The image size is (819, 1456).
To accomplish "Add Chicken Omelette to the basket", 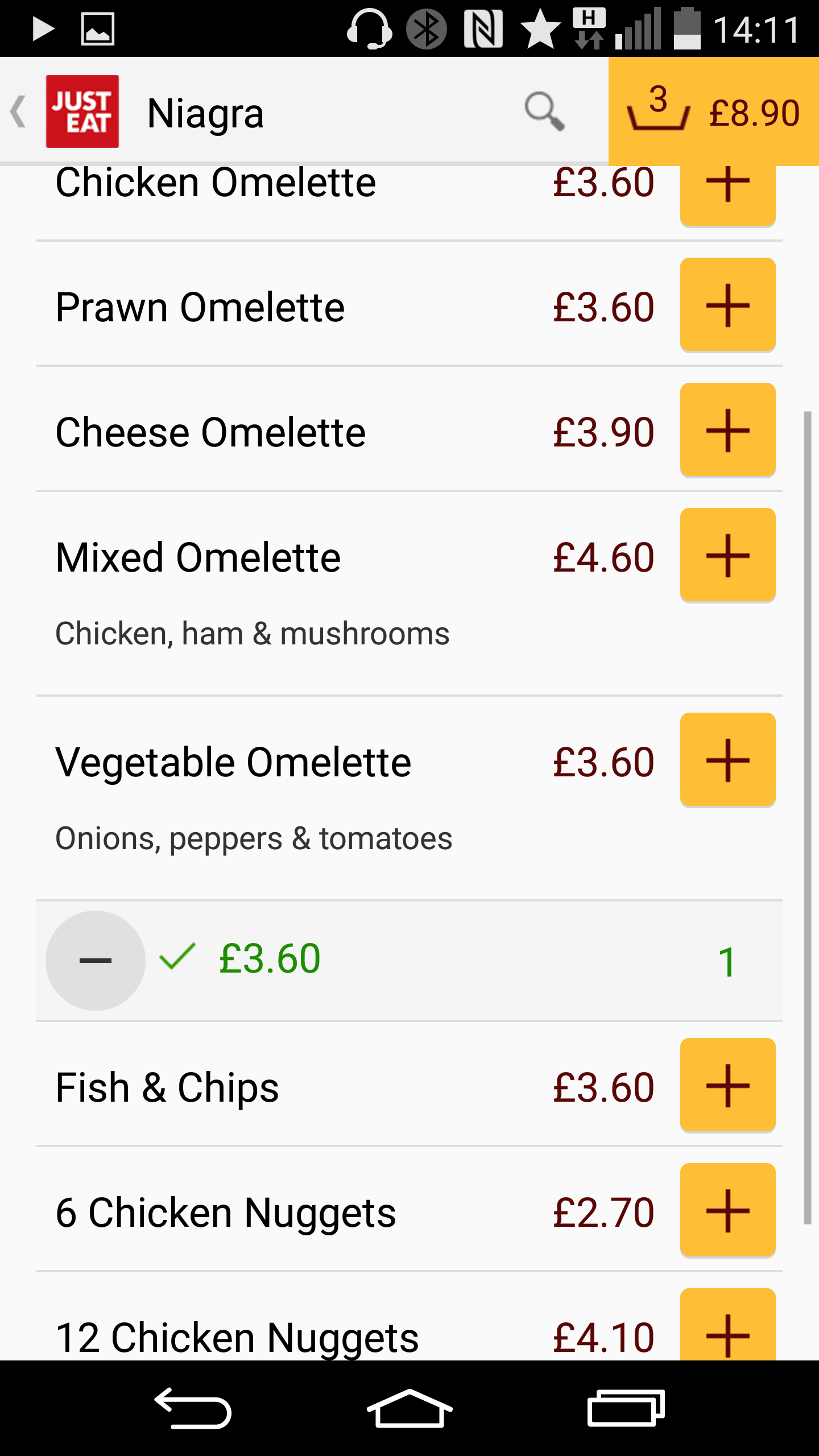I will pyautogui.click(x=728, y=195).
